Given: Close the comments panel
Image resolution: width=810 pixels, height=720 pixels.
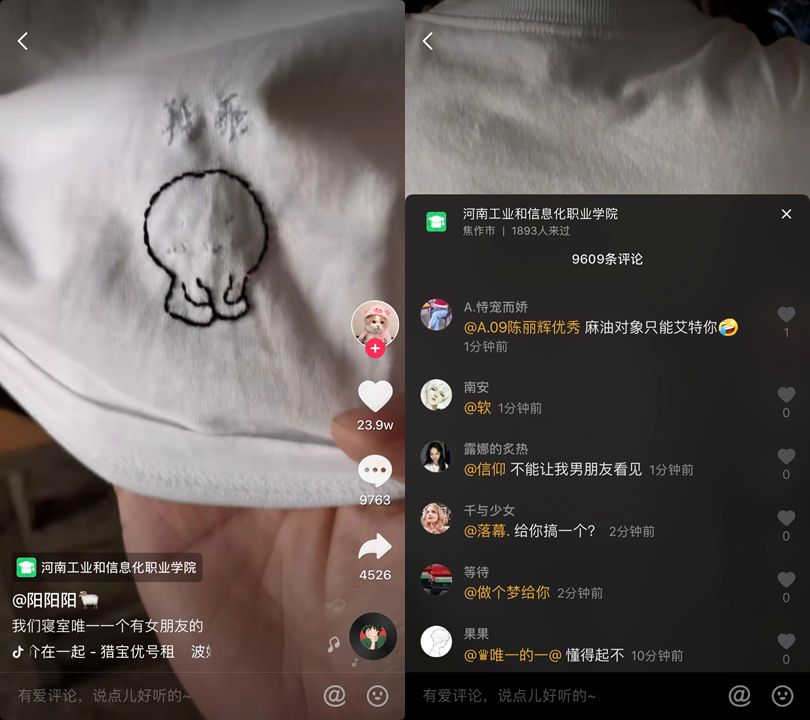Looking at the screenshot, I should coord(786,214).
